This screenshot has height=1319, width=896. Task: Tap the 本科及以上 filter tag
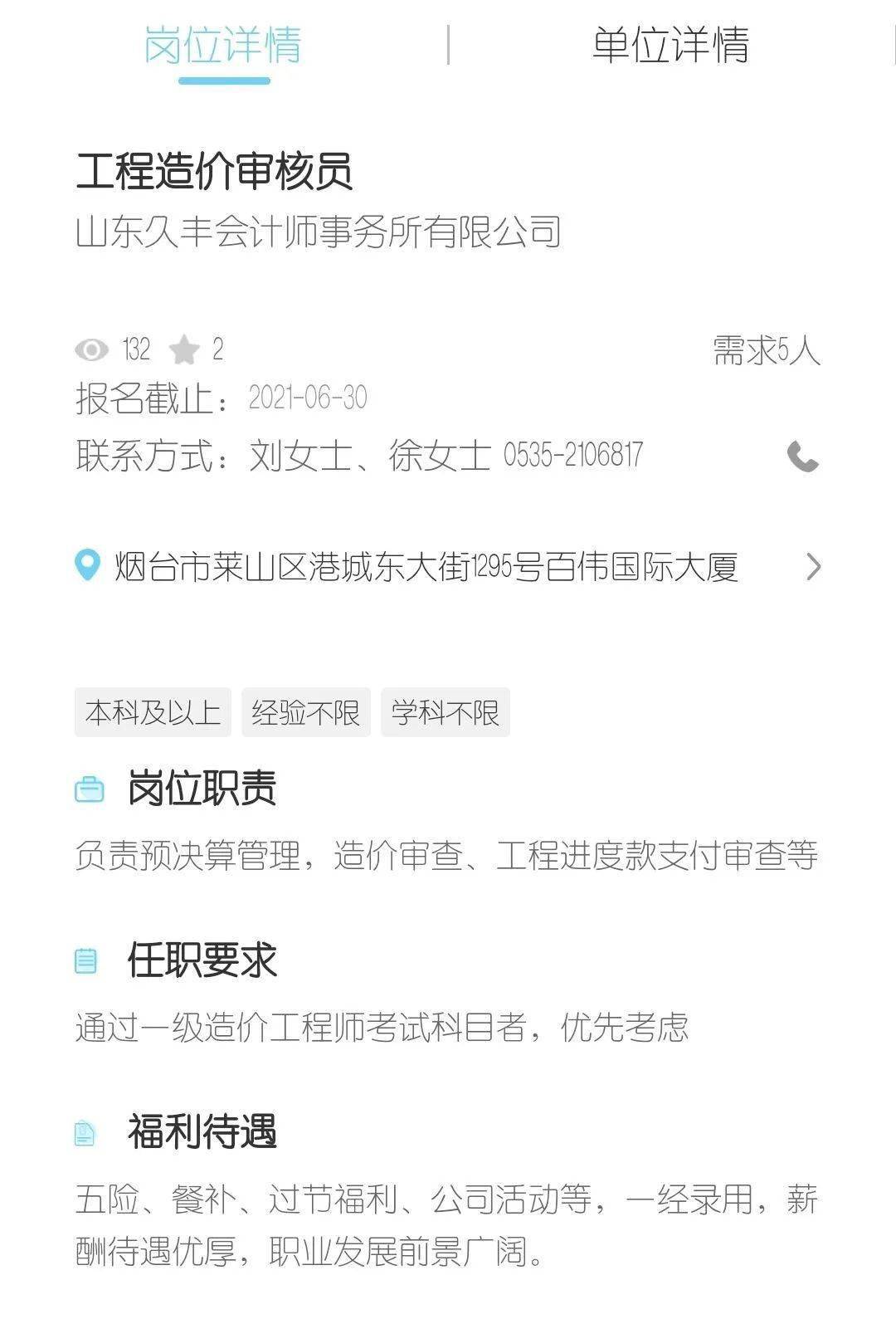[153, 713]
